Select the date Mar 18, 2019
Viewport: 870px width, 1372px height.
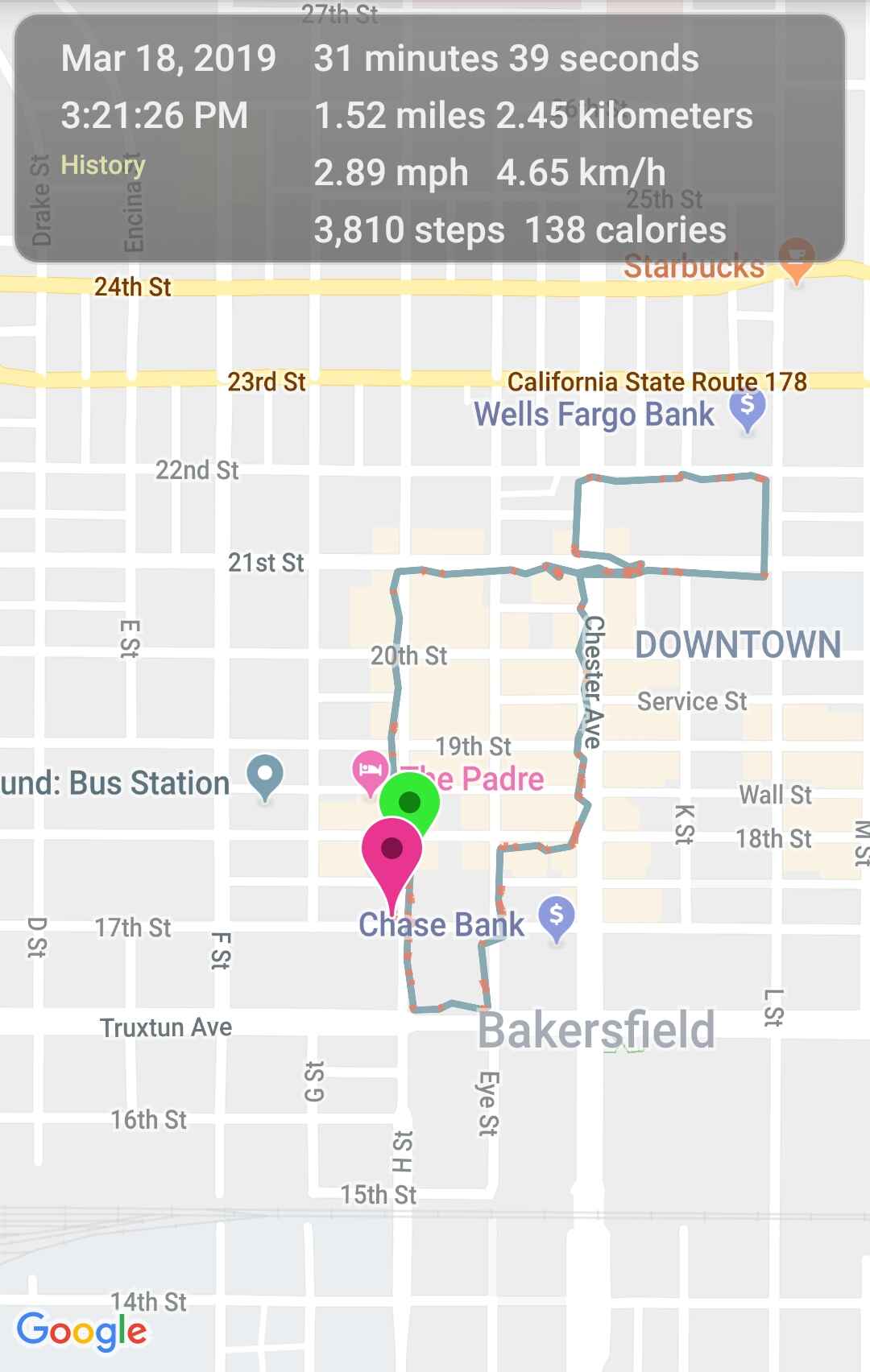click(167, 58)
